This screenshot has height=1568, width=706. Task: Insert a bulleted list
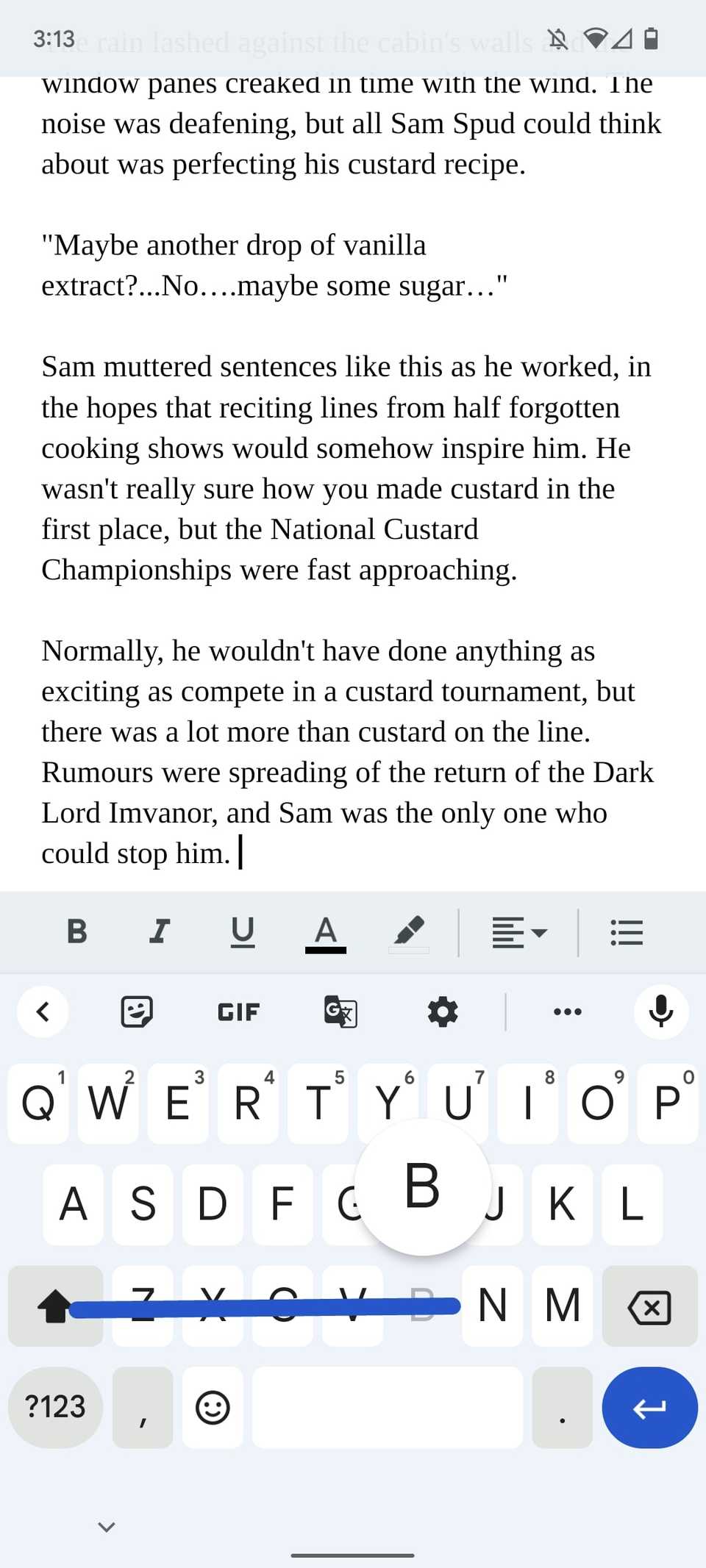627,933
